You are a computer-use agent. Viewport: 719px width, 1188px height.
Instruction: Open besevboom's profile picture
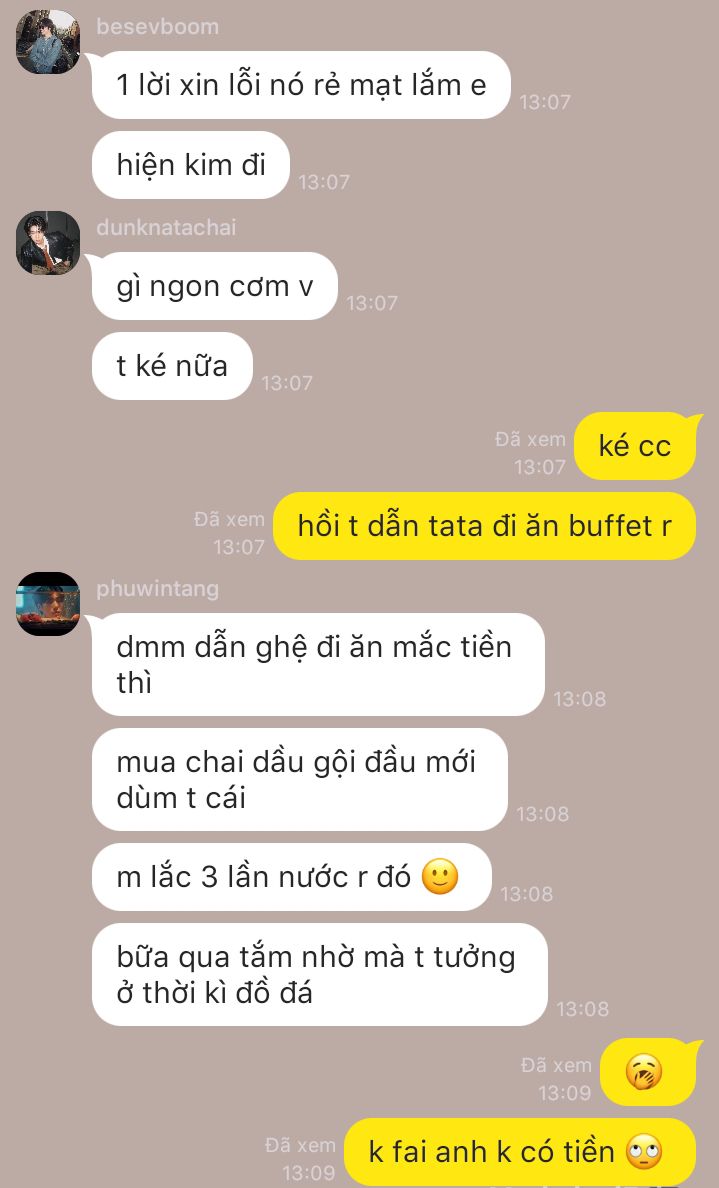(x=48, y=42)
